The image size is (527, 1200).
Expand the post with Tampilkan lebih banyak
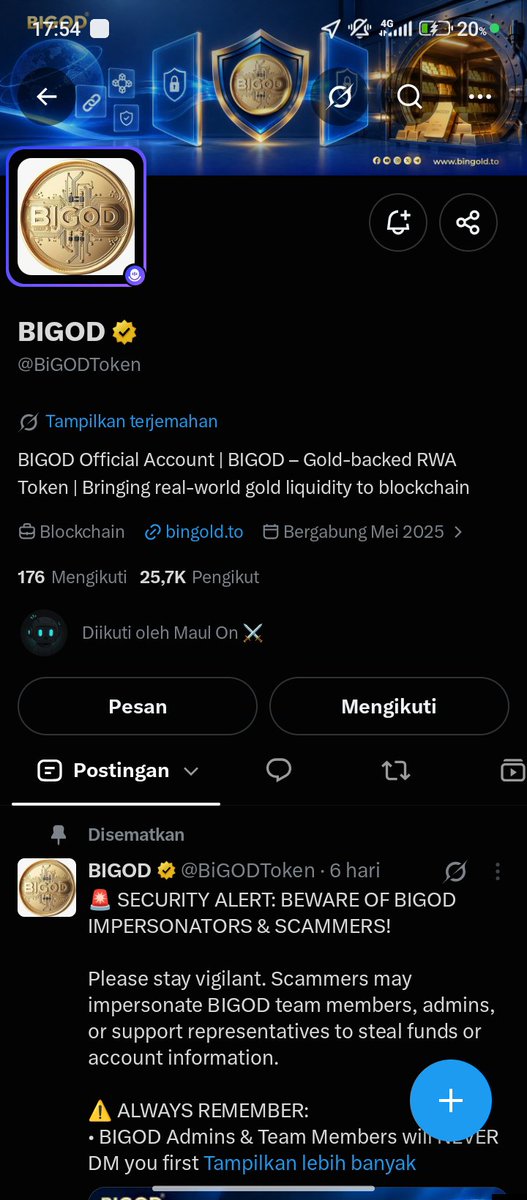click(x=310, y=1162)
